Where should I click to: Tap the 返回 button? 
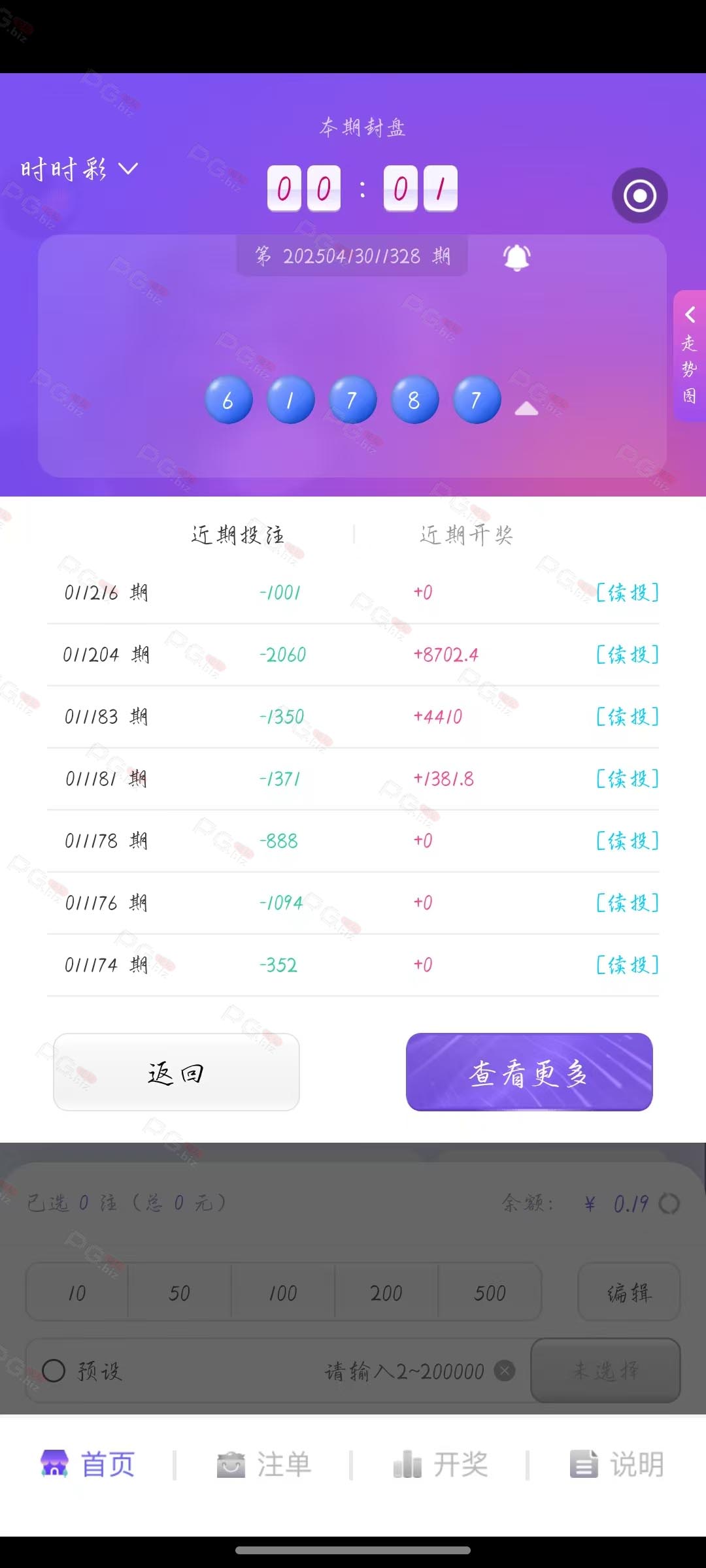(x=176, y=1072)
